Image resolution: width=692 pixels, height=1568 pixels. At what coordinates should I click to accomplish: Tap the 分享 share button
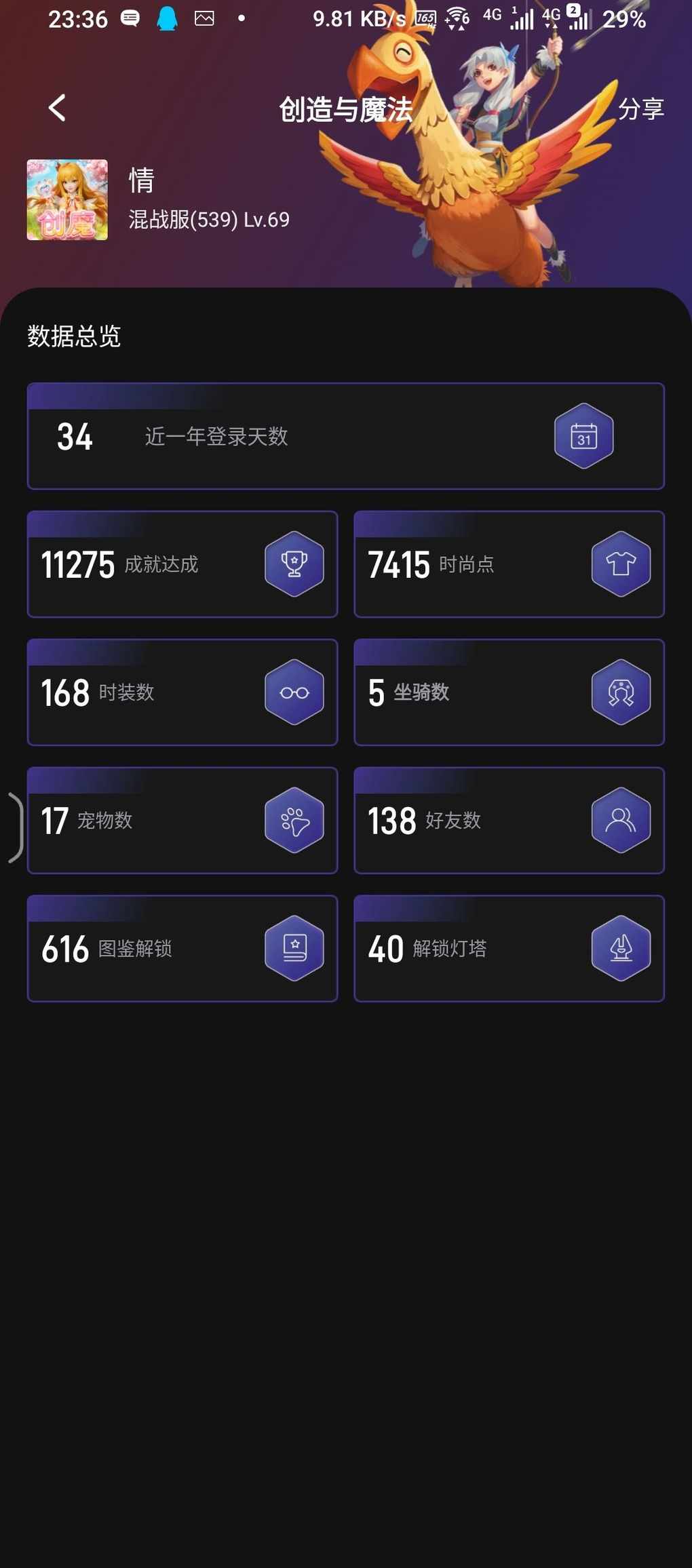tap(640, 109)
